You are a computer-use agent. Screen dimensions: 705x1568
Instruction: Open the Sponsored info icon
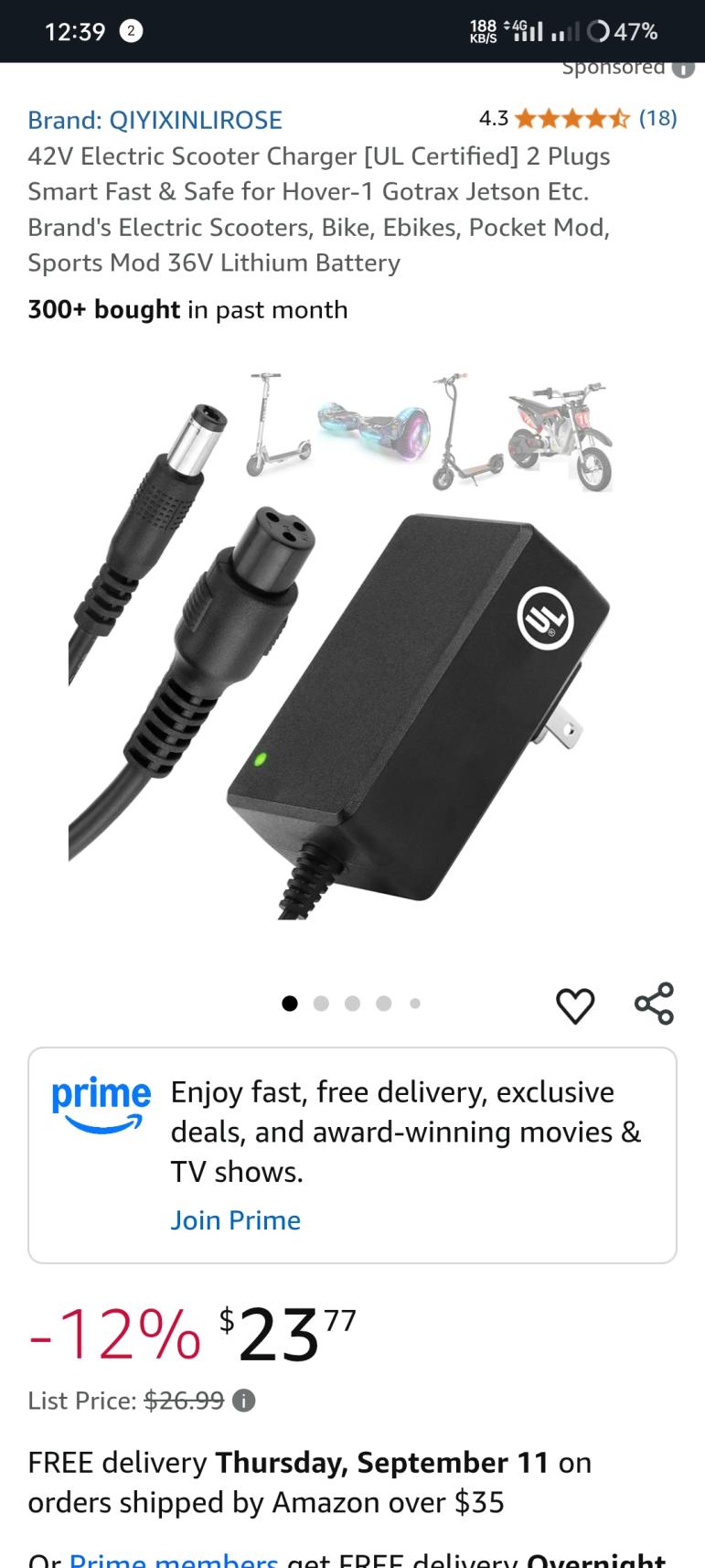point(682,68)
